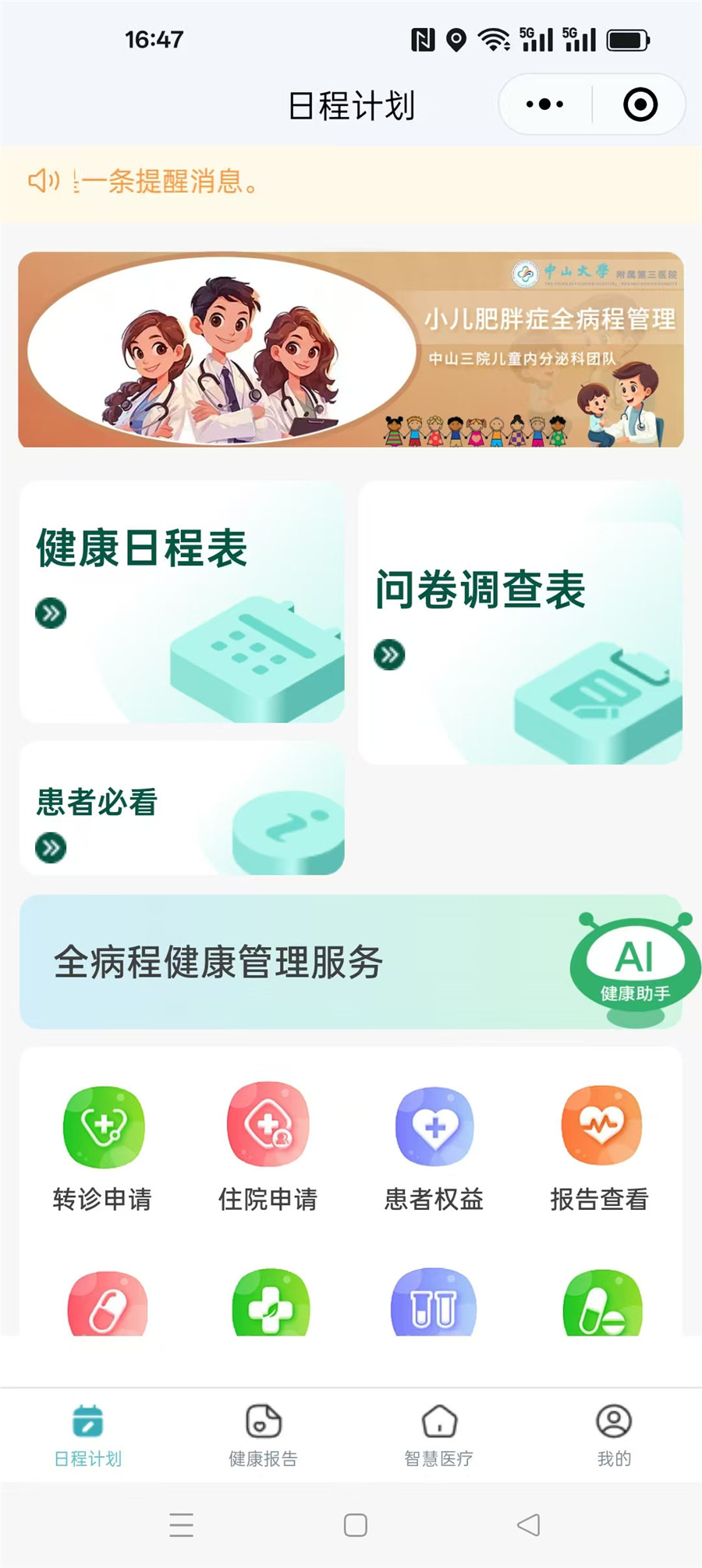
Task: Open the 小儿肥胖症全病程管理 banner
Action: coord(351,349)
